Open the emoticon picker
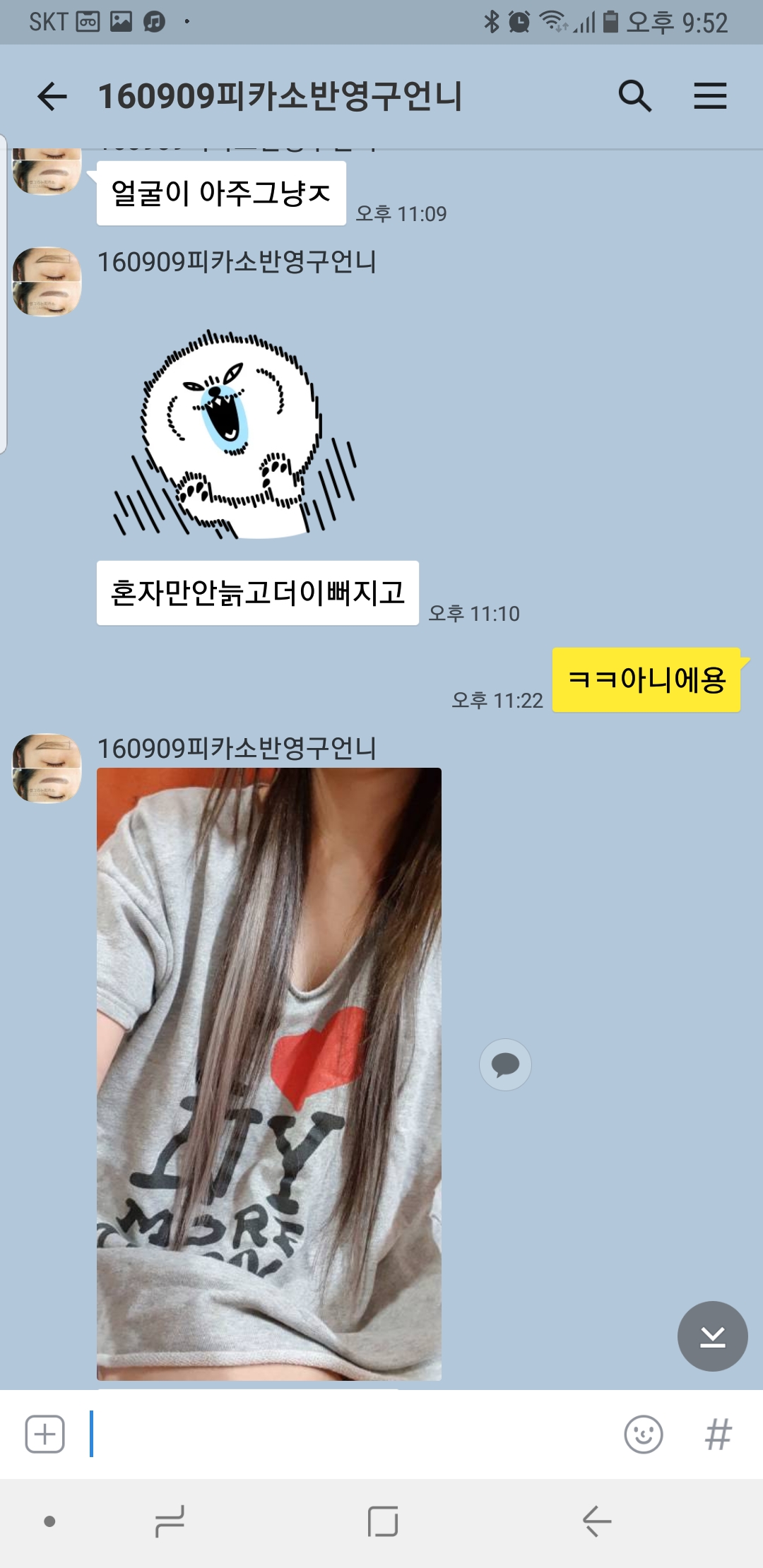 tap(643, 1435)
